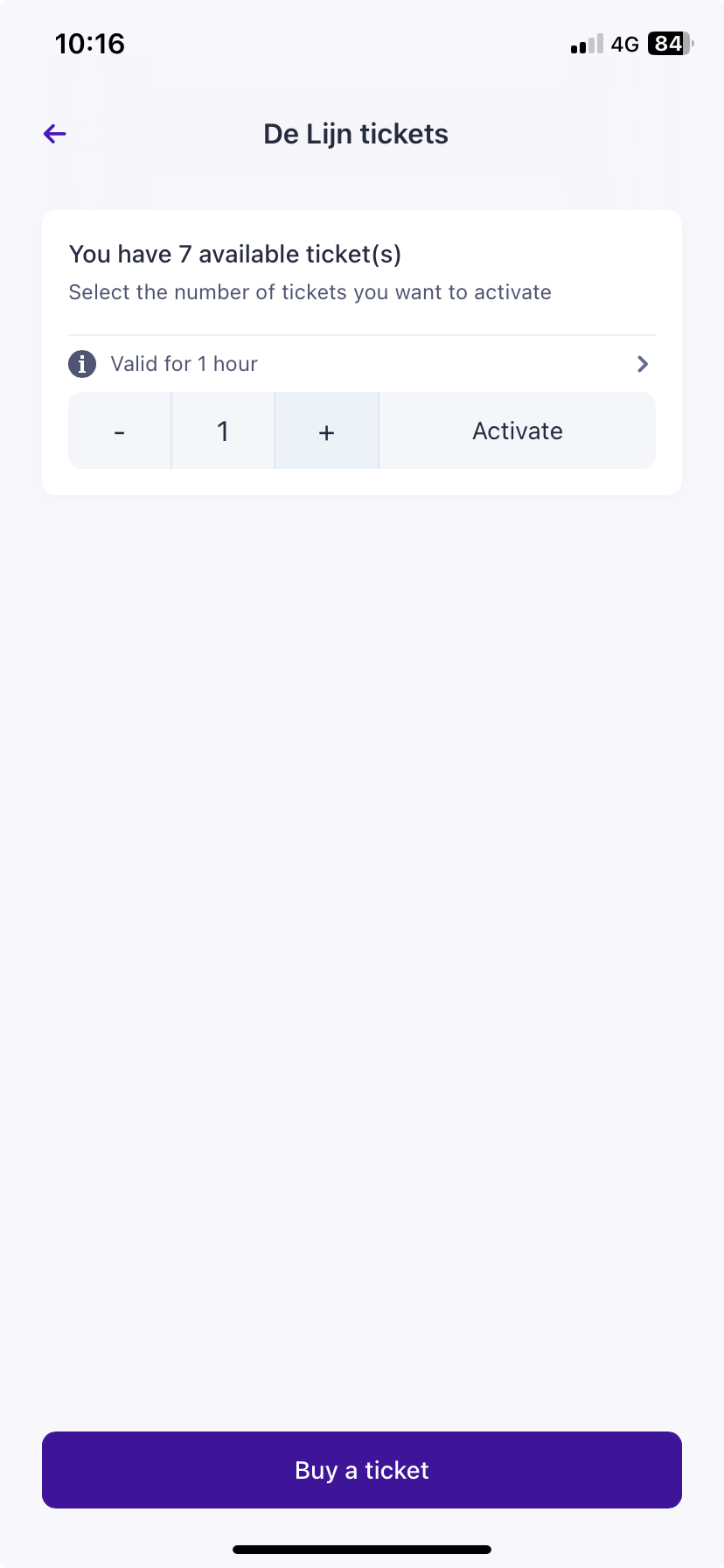The width and height of the screenshot is (724, 1568).
Task: Open the De Lijn tickets header
Action: tap(355, 133)
